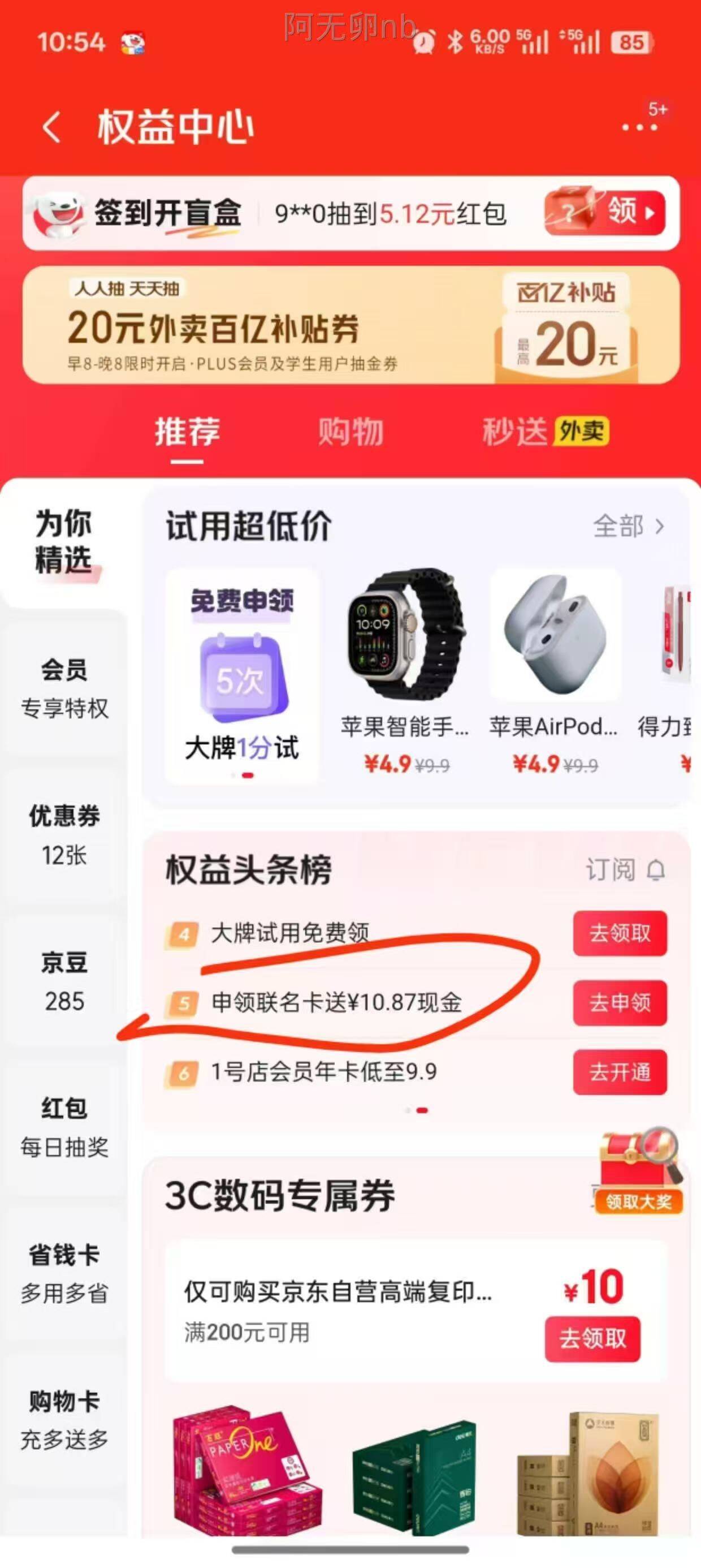This screenshot has width=701, height=1568.
Task: Open 京豆 285 in the sidebar
Action: click(x=64, y=981)
